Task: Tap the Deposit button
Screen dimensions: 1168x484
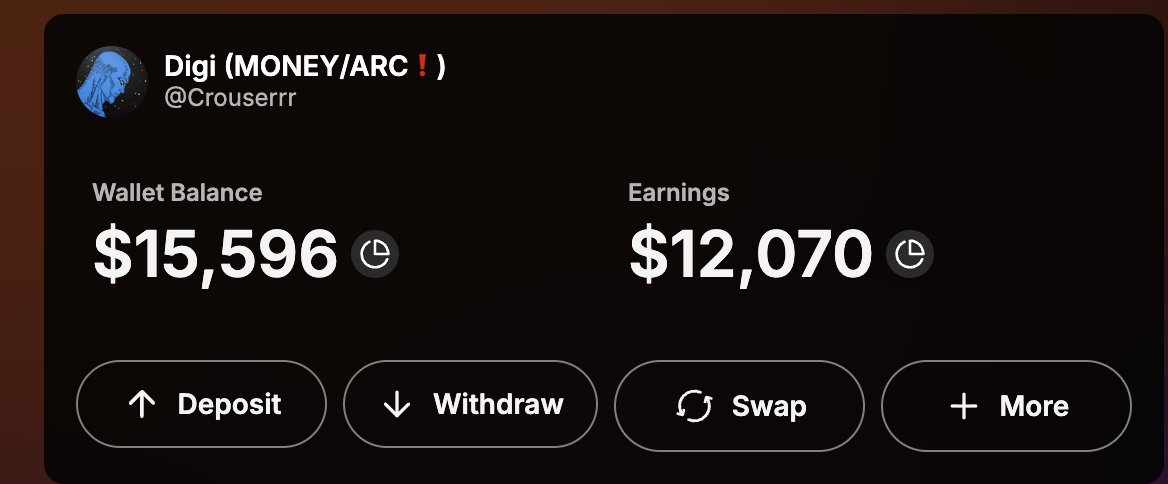Action: pos(201,404)
